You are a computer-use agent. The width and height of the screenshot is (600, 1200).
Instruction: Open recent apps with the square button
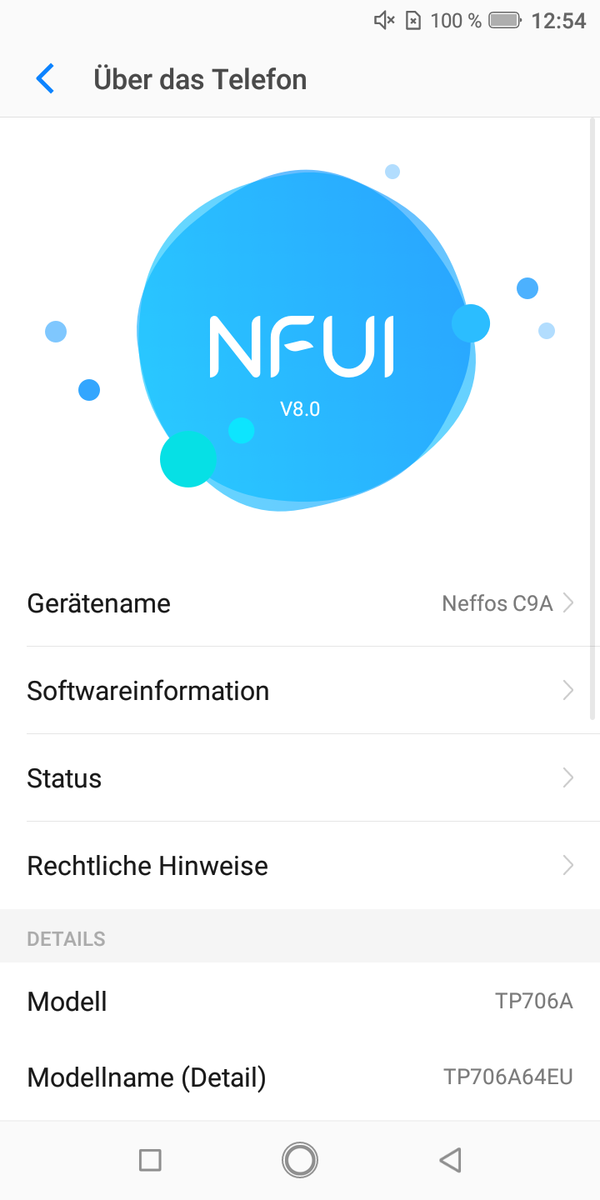150,1160
